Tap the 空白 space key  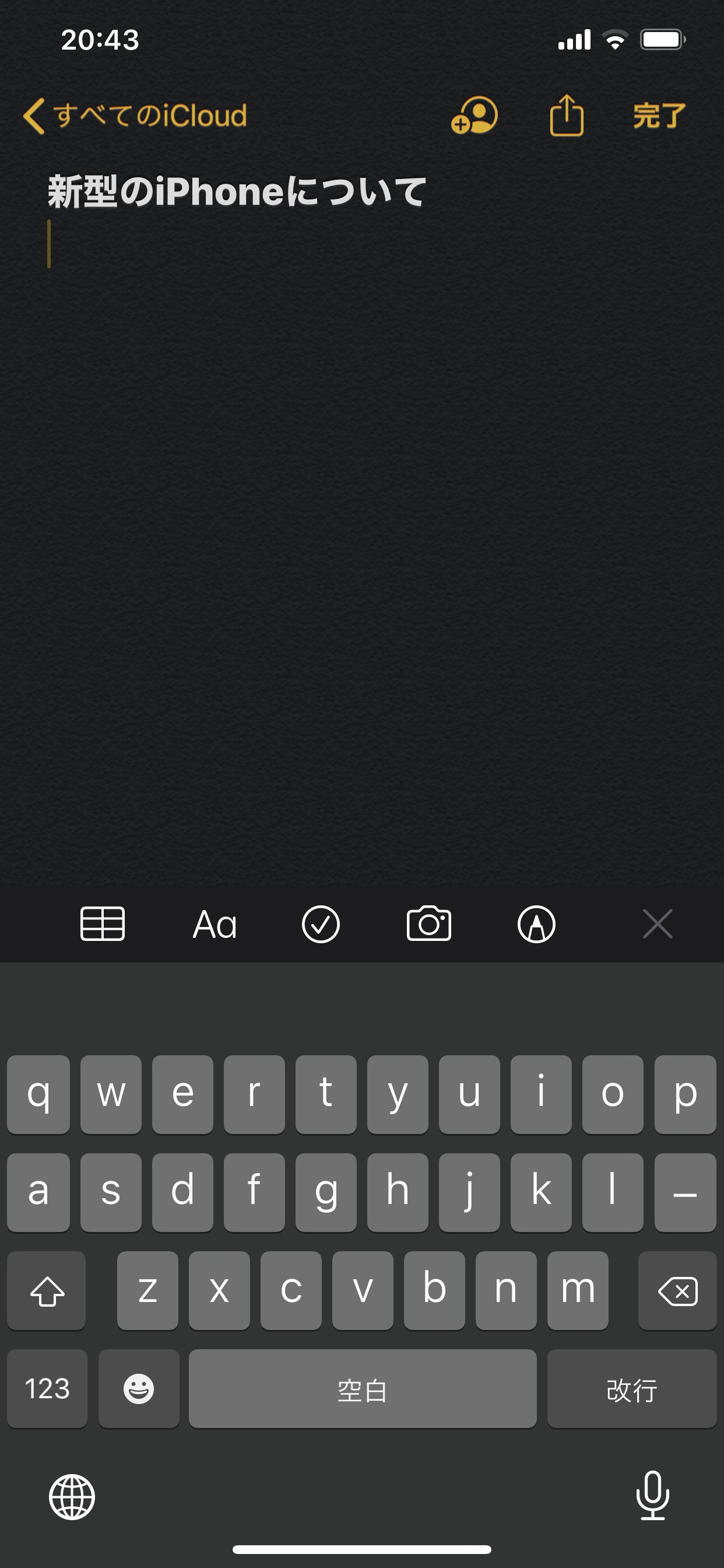click(x=363, y=1388)
